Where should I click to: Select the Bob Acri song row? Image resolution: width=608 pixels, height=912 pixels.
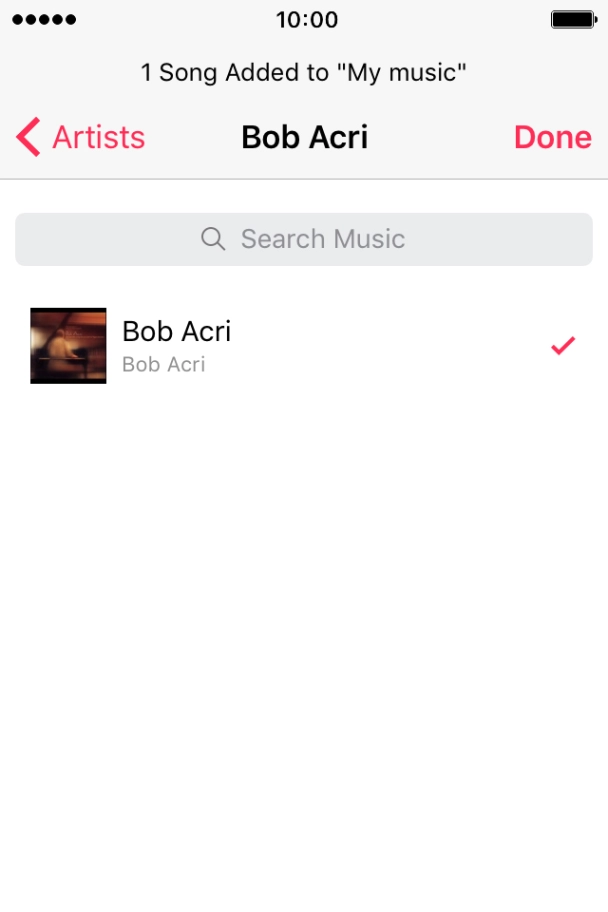coord(300,346)
